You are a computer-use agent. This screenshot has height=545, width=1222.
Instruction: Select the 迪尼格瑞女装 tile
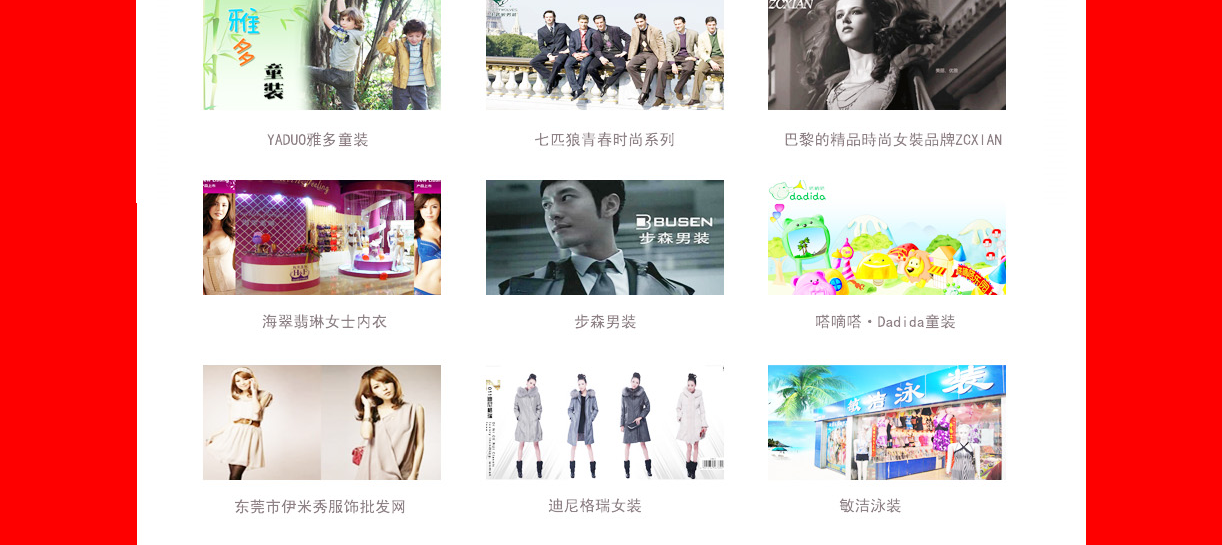[x=605, y=422]
